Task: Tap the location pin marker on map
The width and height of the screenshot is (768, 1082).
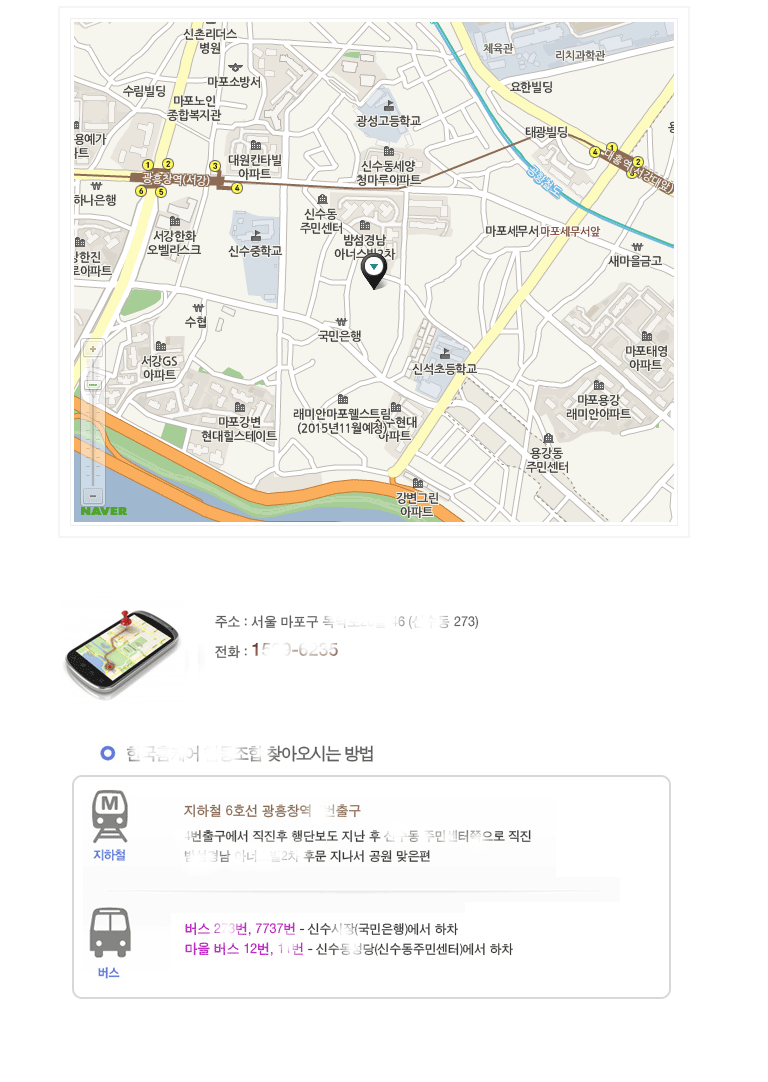Action: [374, 270]
